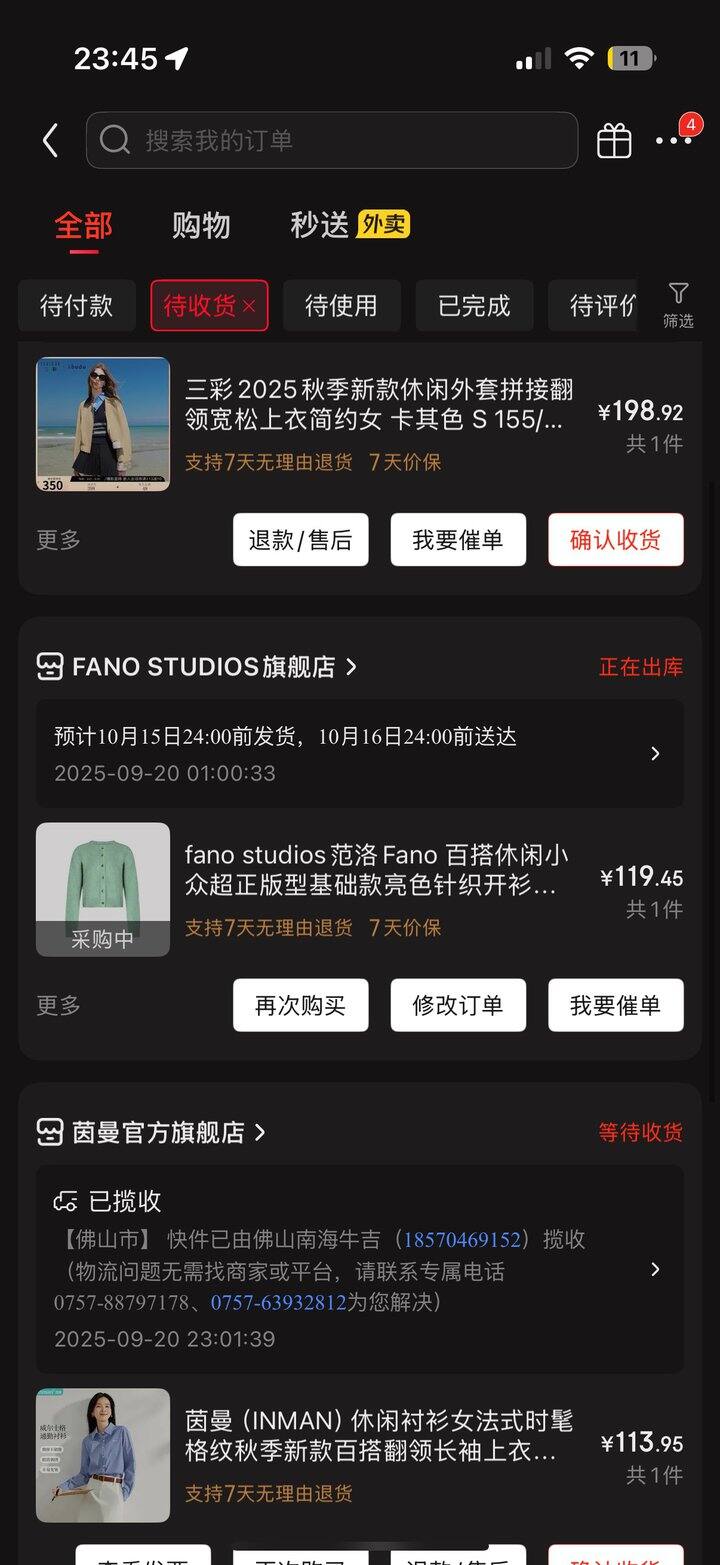Tap the logistics truck icon beside 已揽收
Screen dimensions: 720x1565
(64, 1200)
